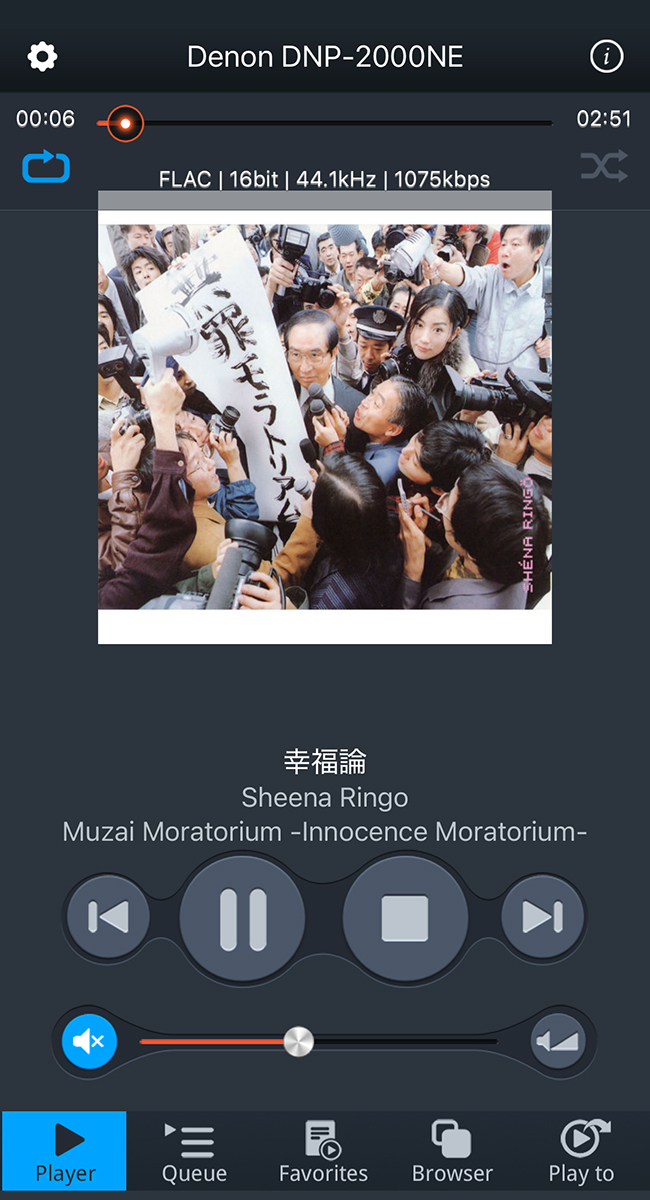Switch to the Favorites tab
The width and height of the screenshot is (650, 1200).
(323, 1154)
